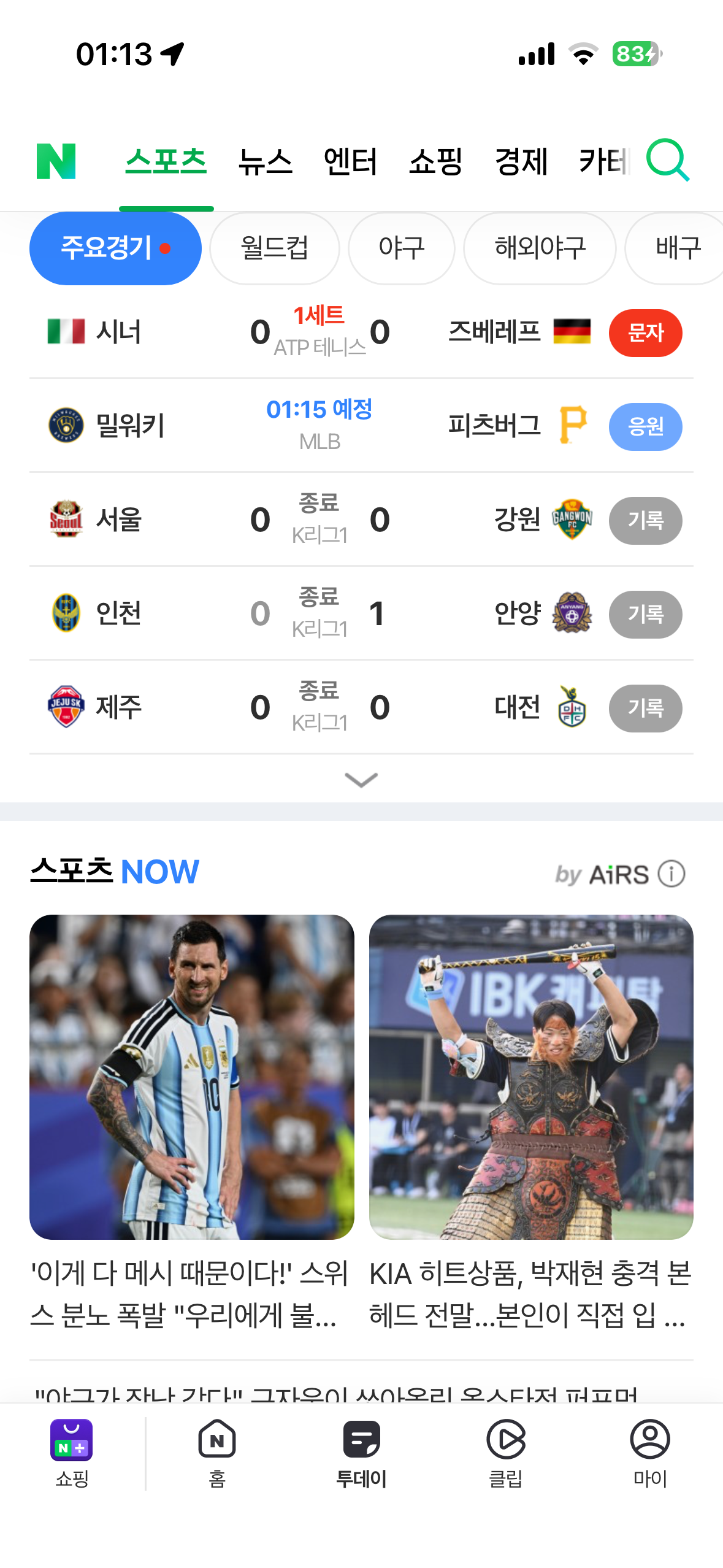Tap 응원 for 밀워키 vs 피츠버그

(645, 427)
